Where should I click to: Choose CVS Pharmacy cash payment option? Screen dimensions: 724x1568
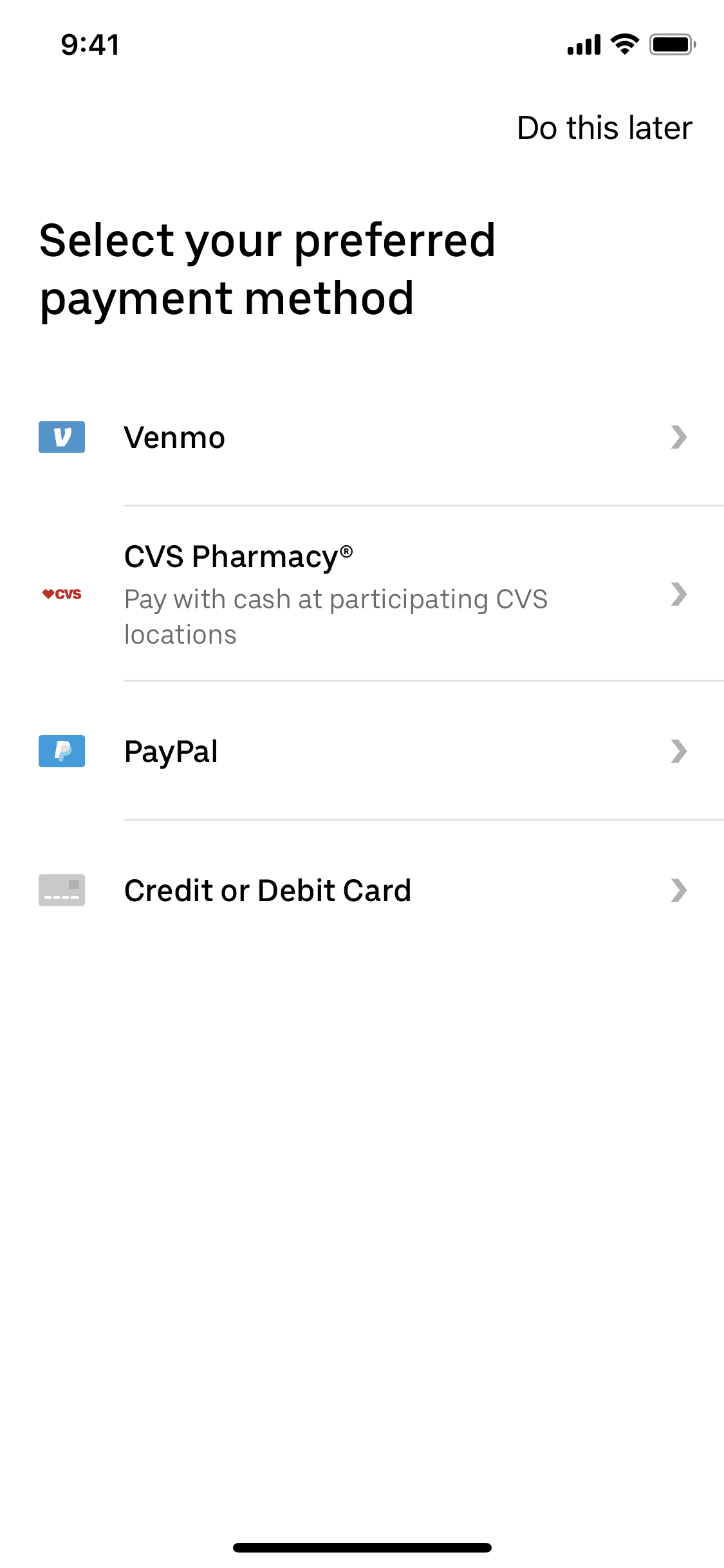362,593
